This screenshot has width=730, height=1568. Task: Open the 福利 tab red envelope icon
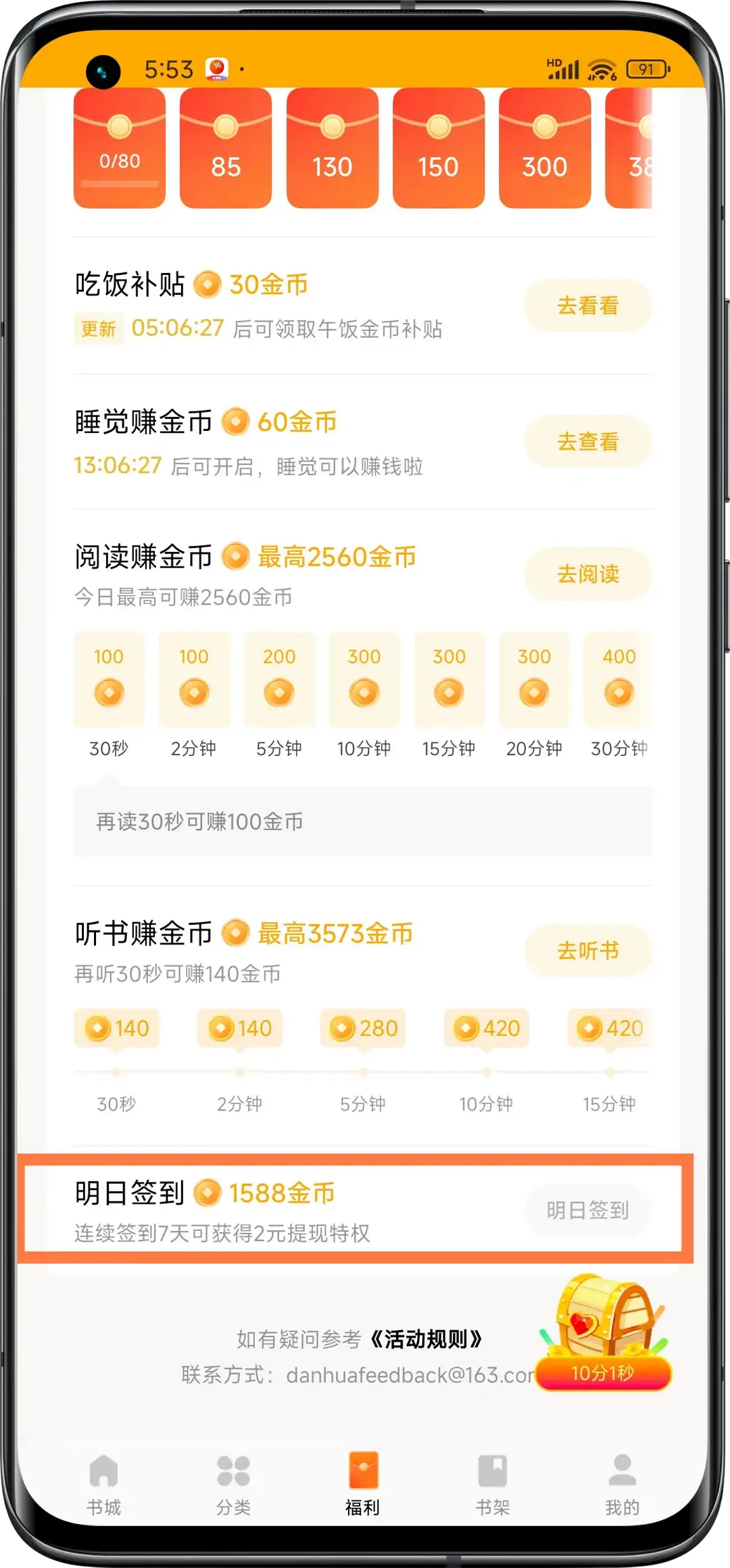[x=363, y=1469]
